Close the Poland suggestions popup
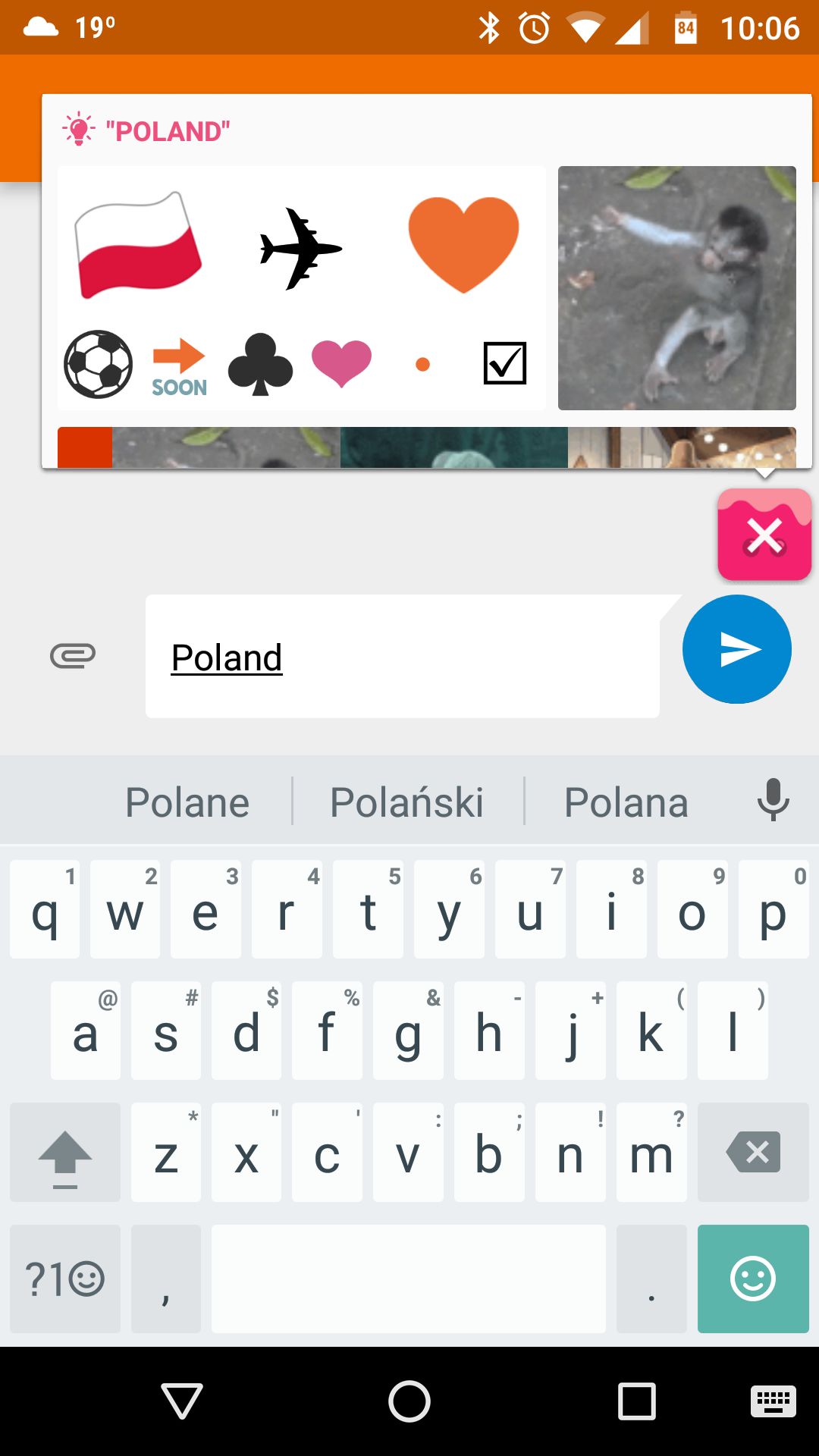Screen dimensions: 819x1456 764,535
